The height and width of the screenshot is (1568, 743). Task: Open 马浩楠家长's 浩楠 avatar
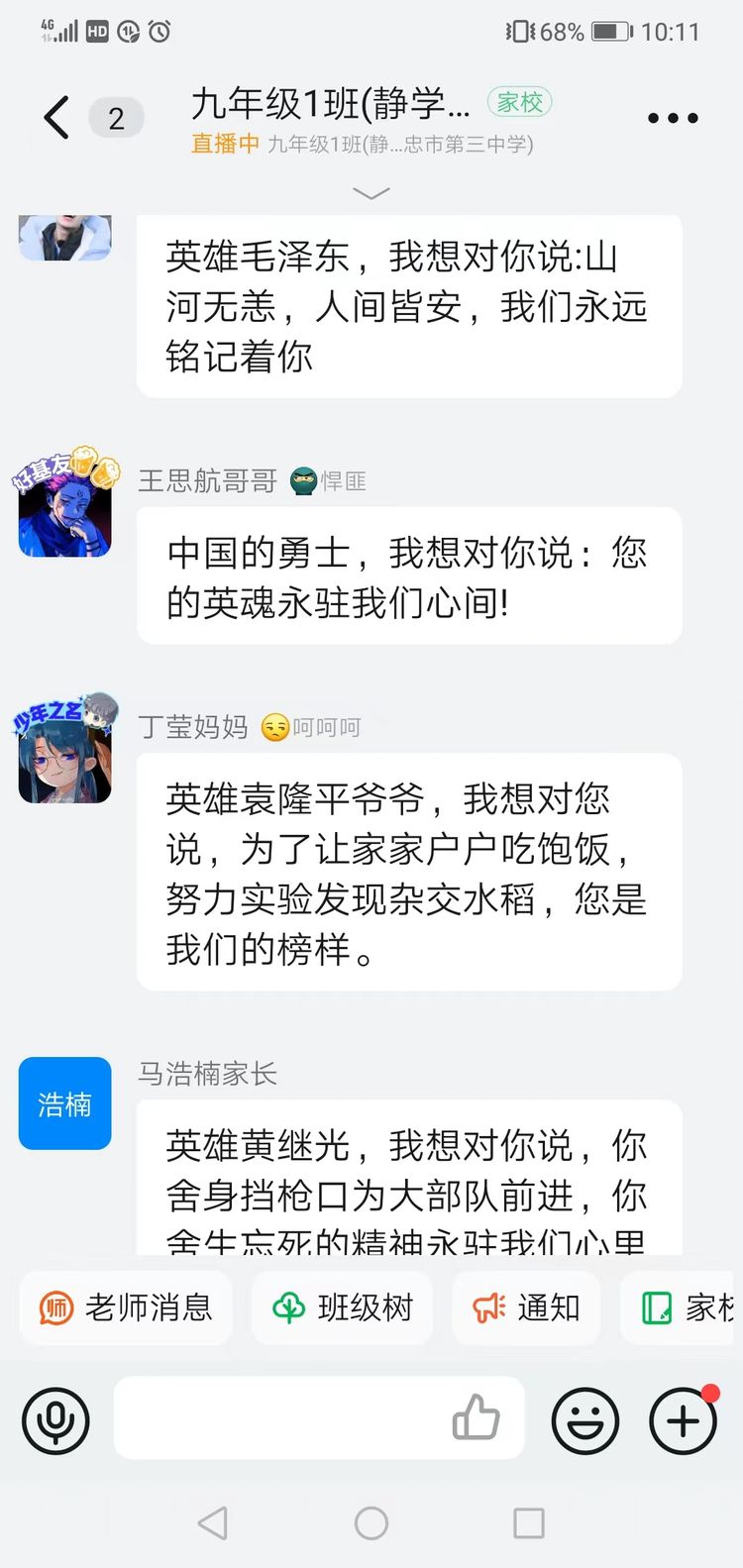(x=65, y=1103)
